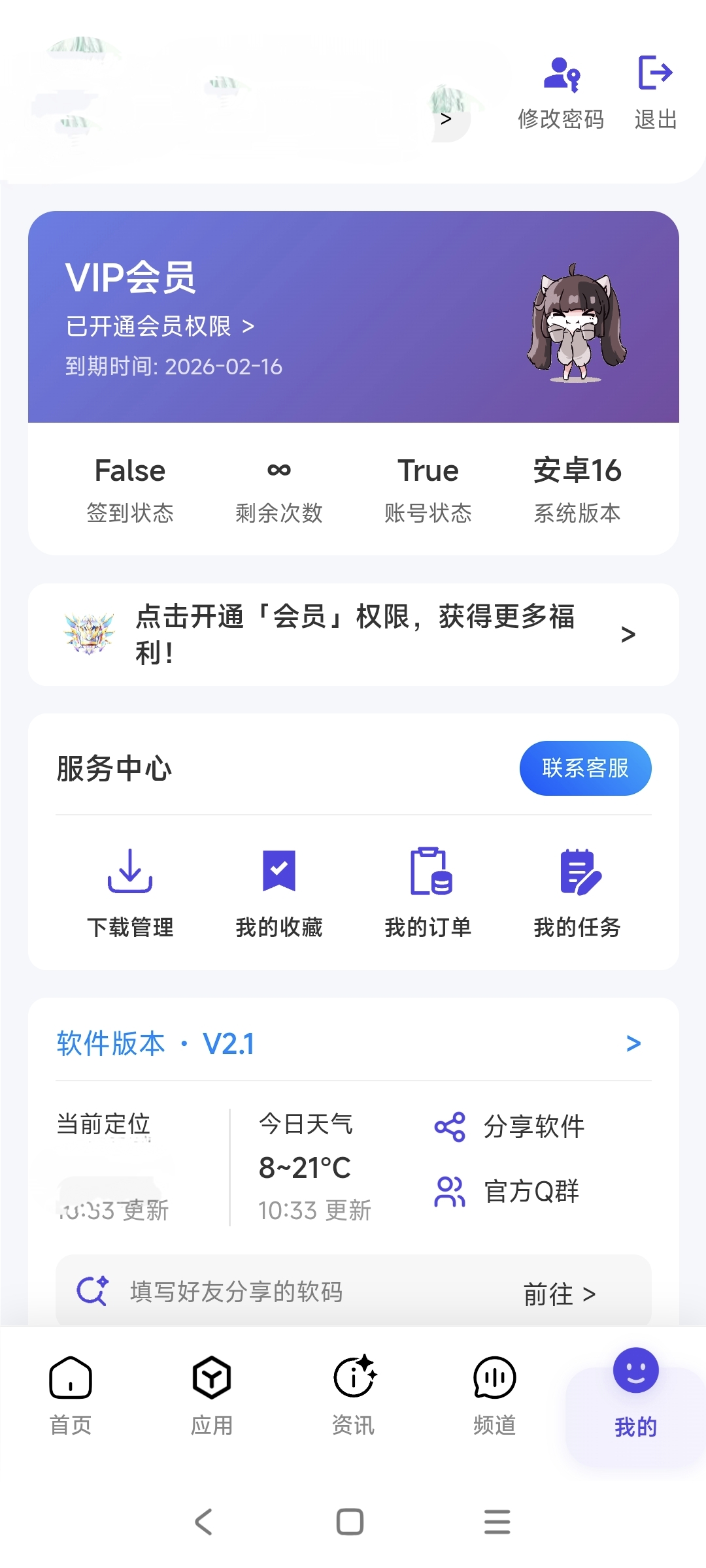Switch to the 应用 apps tab
706x1568 pixels.
click(x=211, y=1398)
